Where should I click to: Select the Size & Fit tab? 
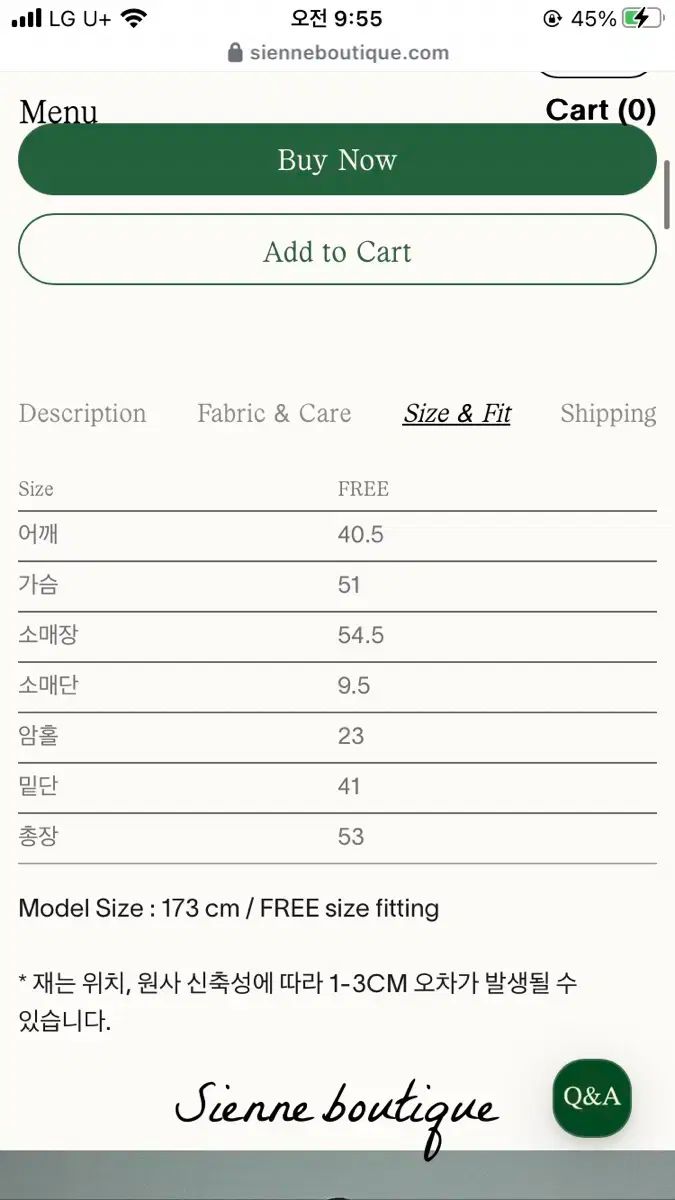tap(457, 414)
